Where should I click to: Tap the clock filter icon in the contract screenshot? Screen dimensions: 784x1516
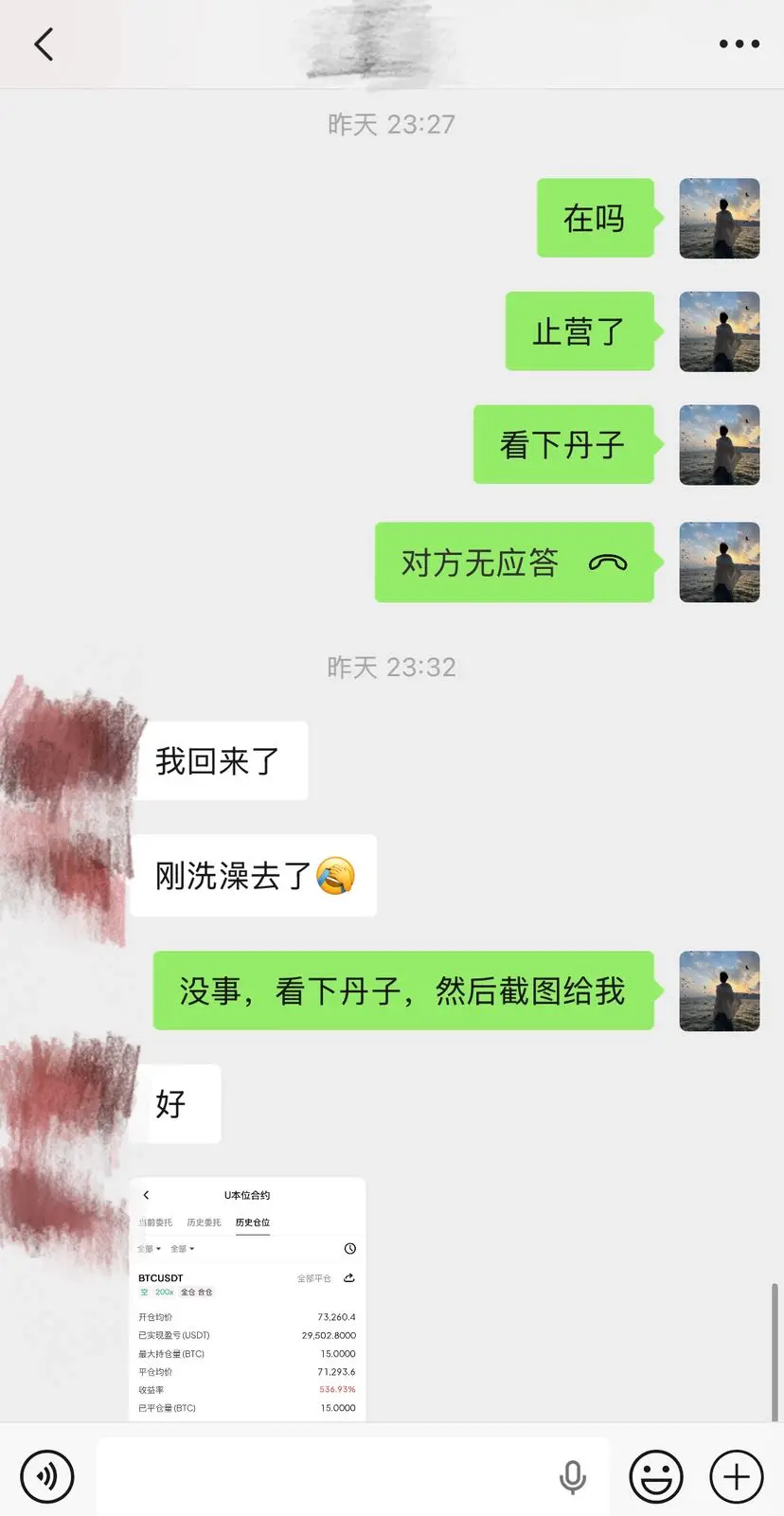tap(348, 1249)
